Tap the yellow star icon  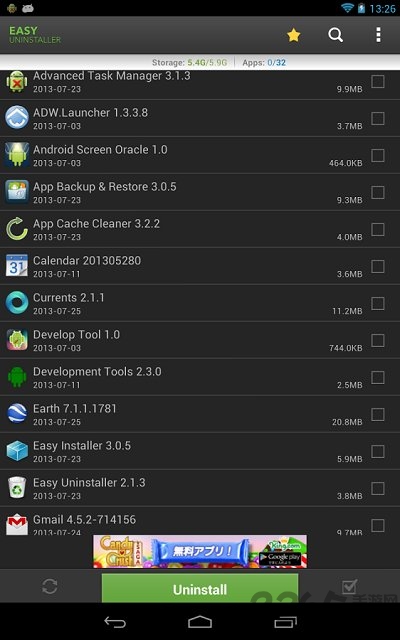click(293, 35)
